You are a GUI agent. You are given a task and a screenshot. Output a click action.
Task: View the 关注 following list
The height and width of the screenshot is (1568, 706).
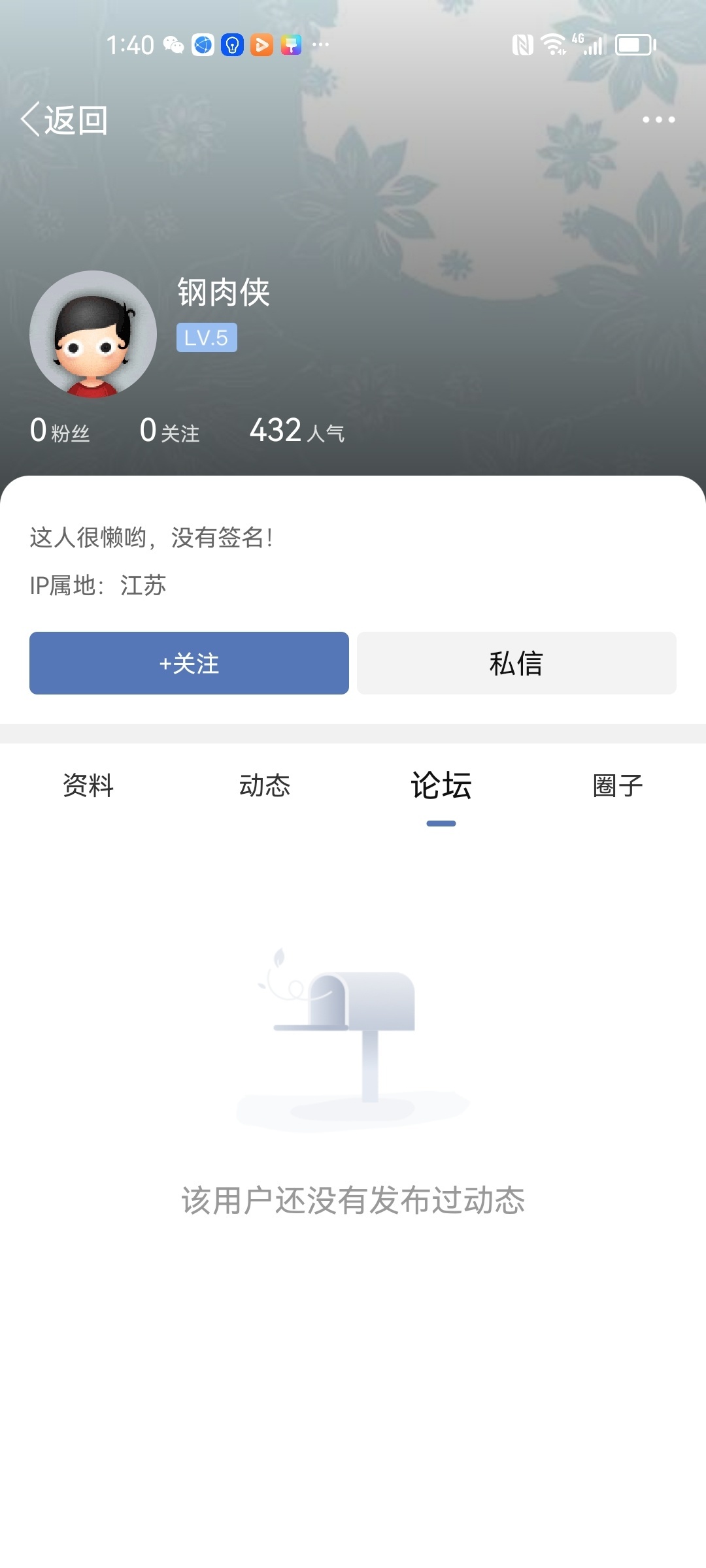pos(170,431)
